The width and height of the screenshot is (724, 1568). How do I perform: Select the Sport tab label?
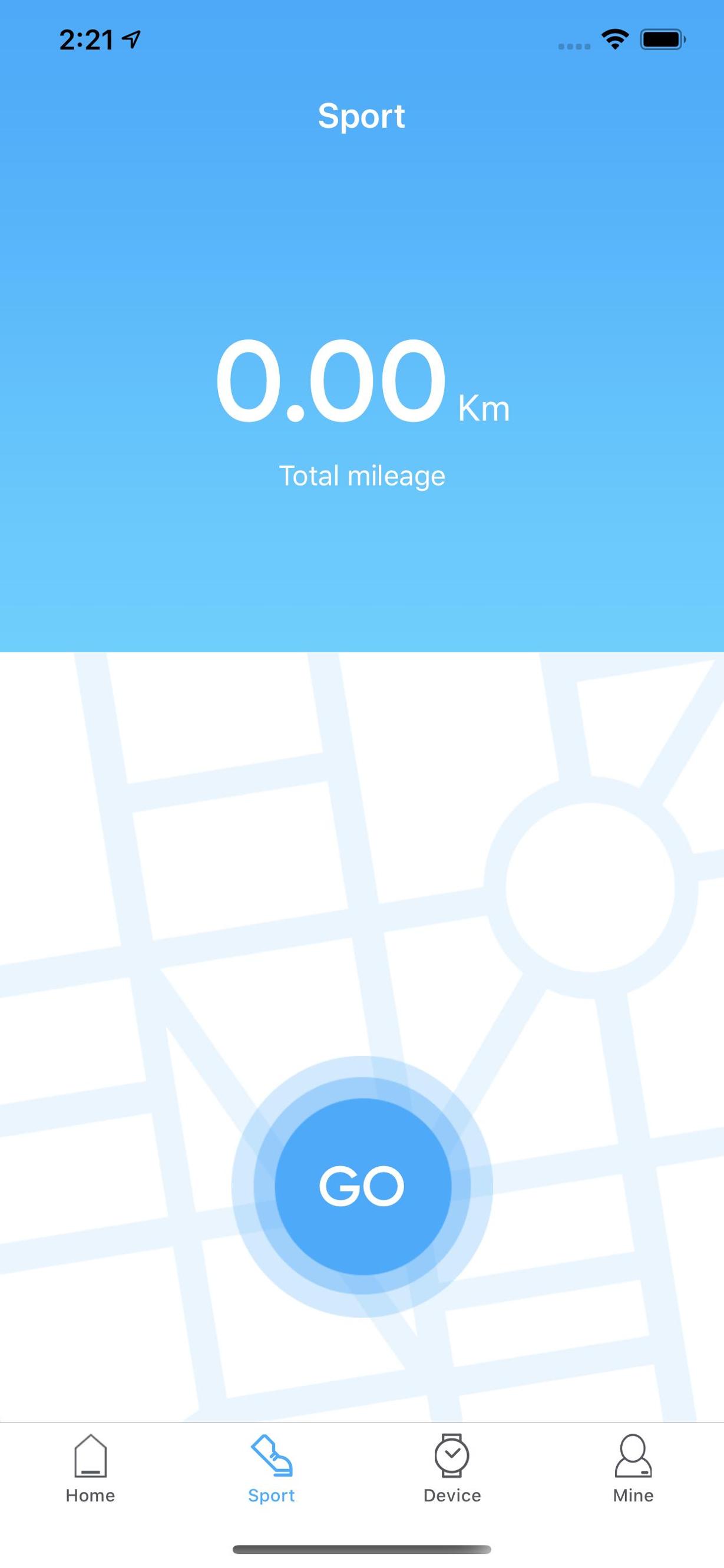(272, 1496)
